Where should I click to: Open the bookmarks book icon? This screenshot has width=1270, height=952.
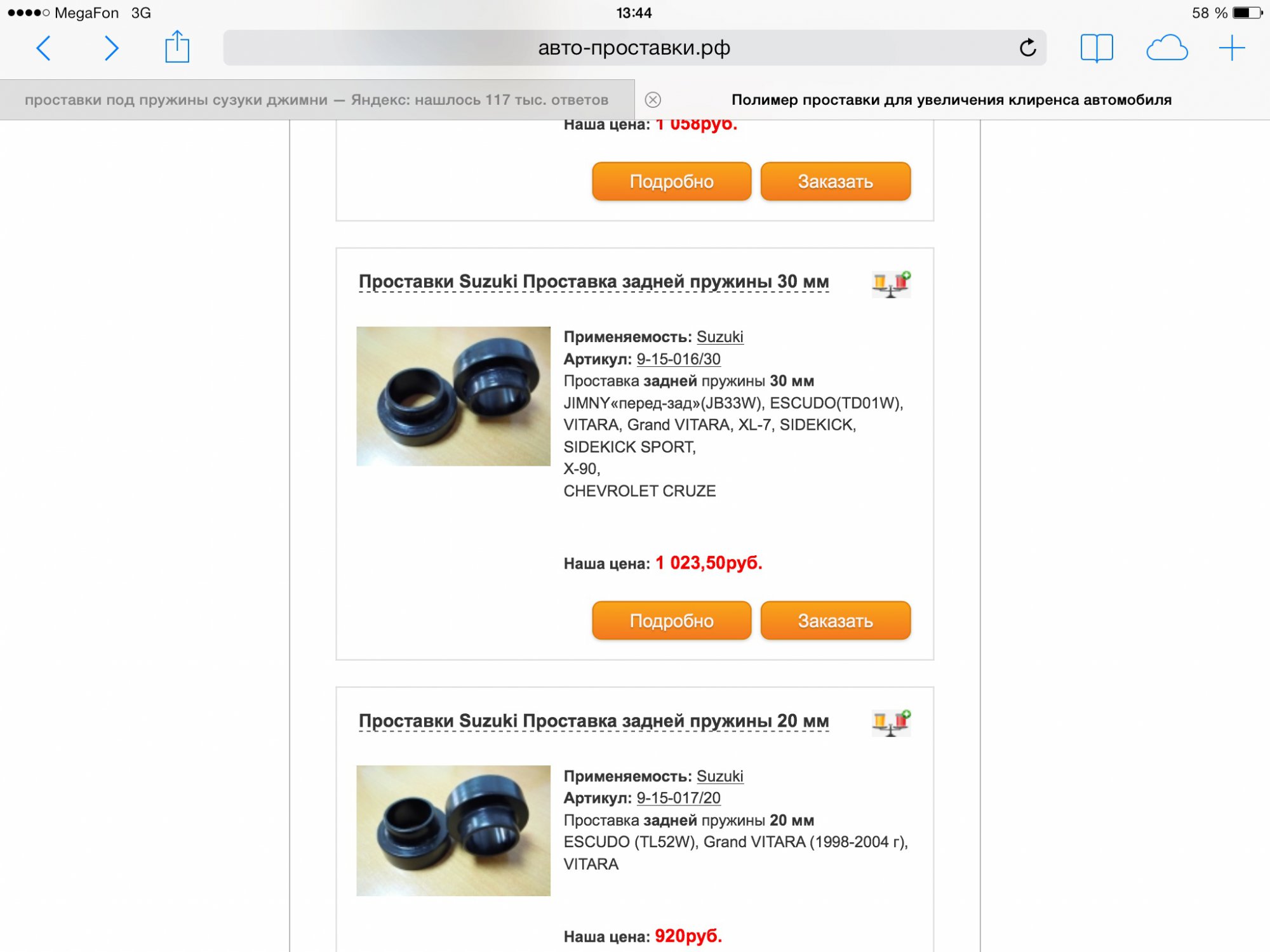pyautogui.click(x=1097, y=48)
